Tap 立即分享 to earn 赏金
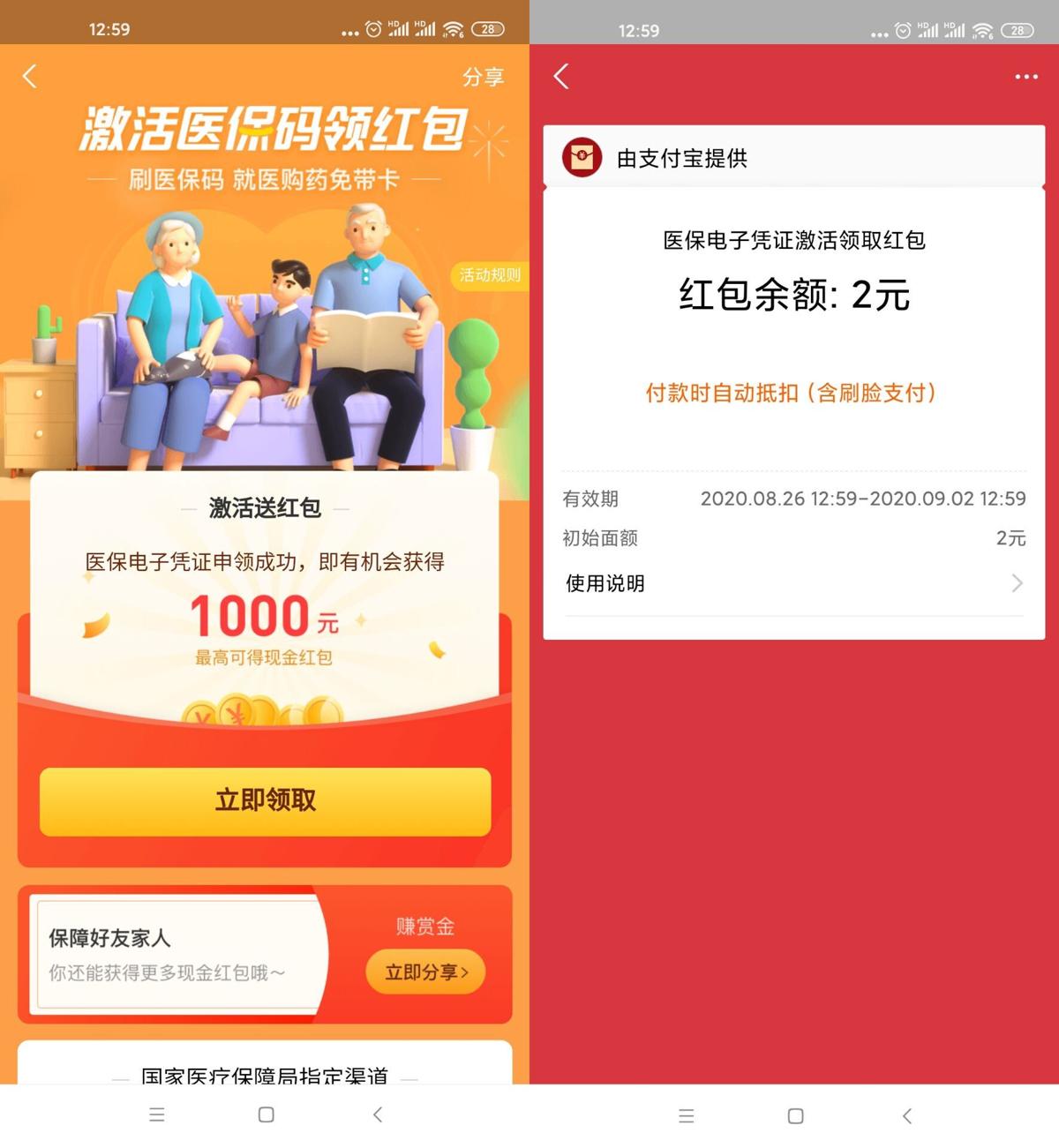Screen dimensions: 1059x1148 click(425, 972)
